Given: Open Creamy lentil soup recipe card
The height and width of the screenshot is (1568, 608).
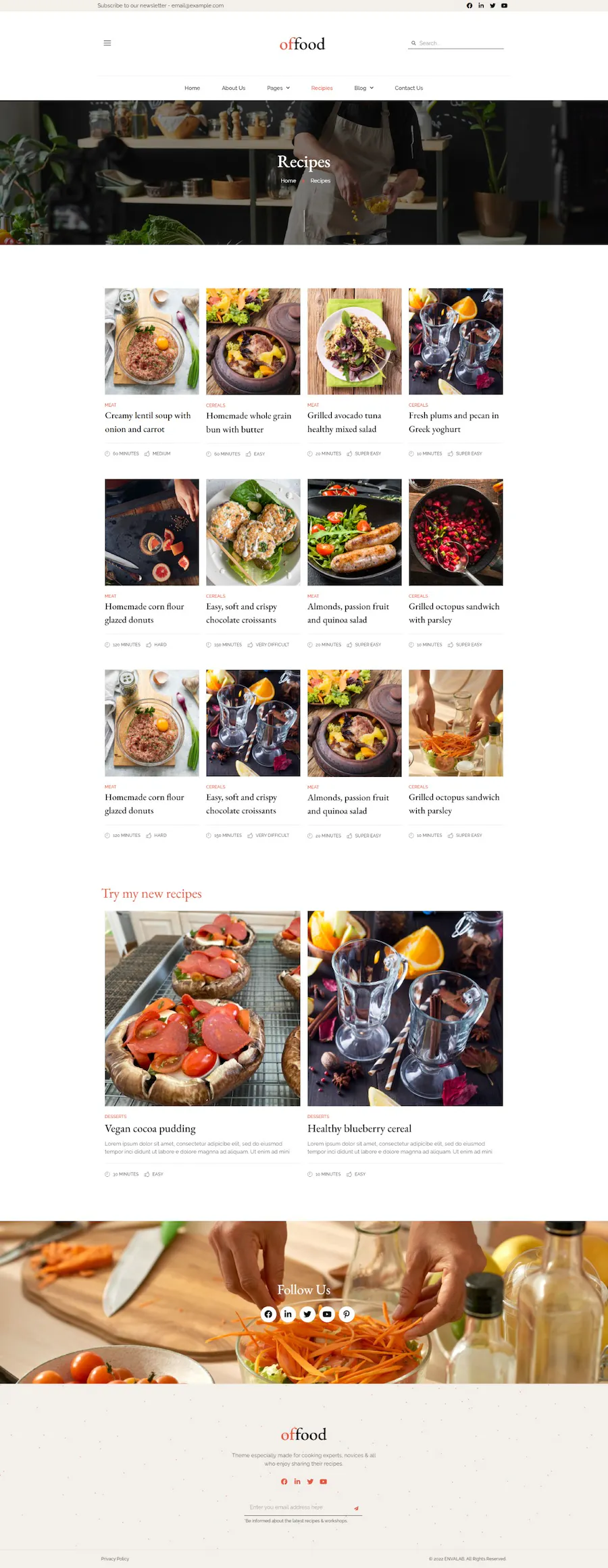Looking at the screenshot, I should [x=148, y=422].
